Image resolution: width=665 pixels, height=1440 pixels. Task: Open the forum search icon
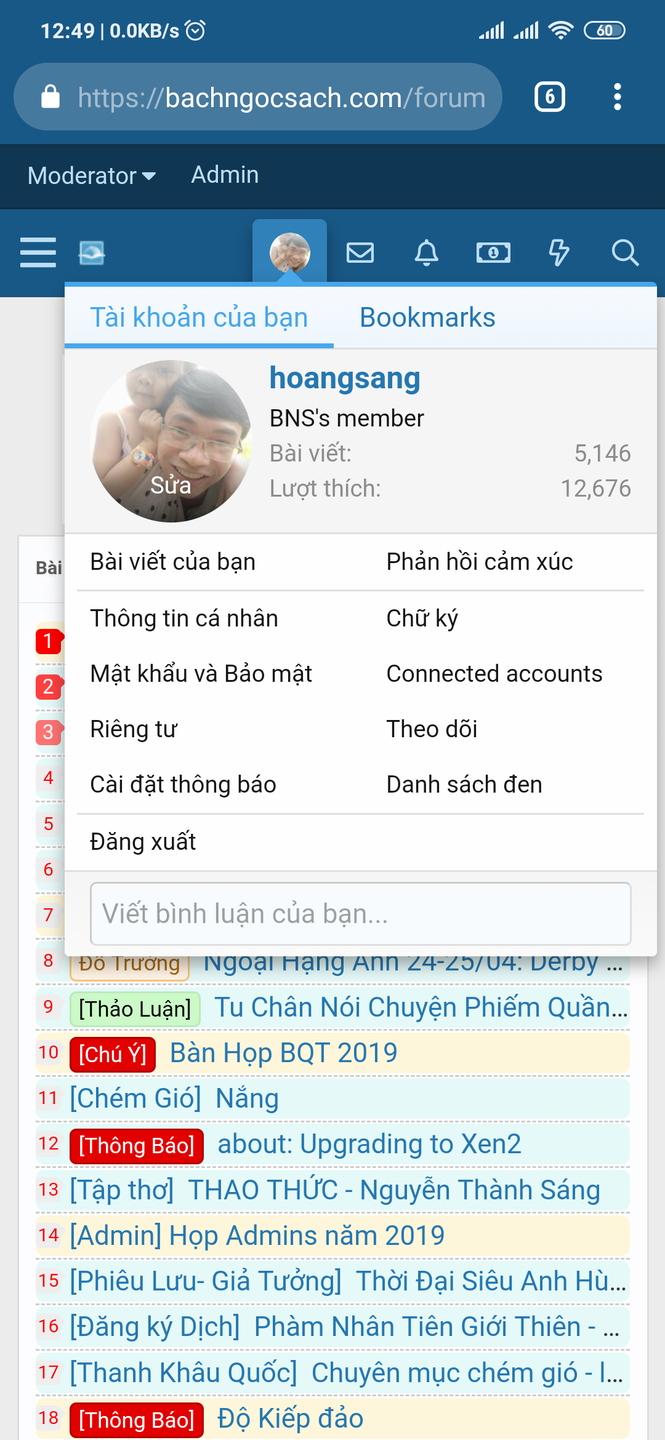pos(625,253)
